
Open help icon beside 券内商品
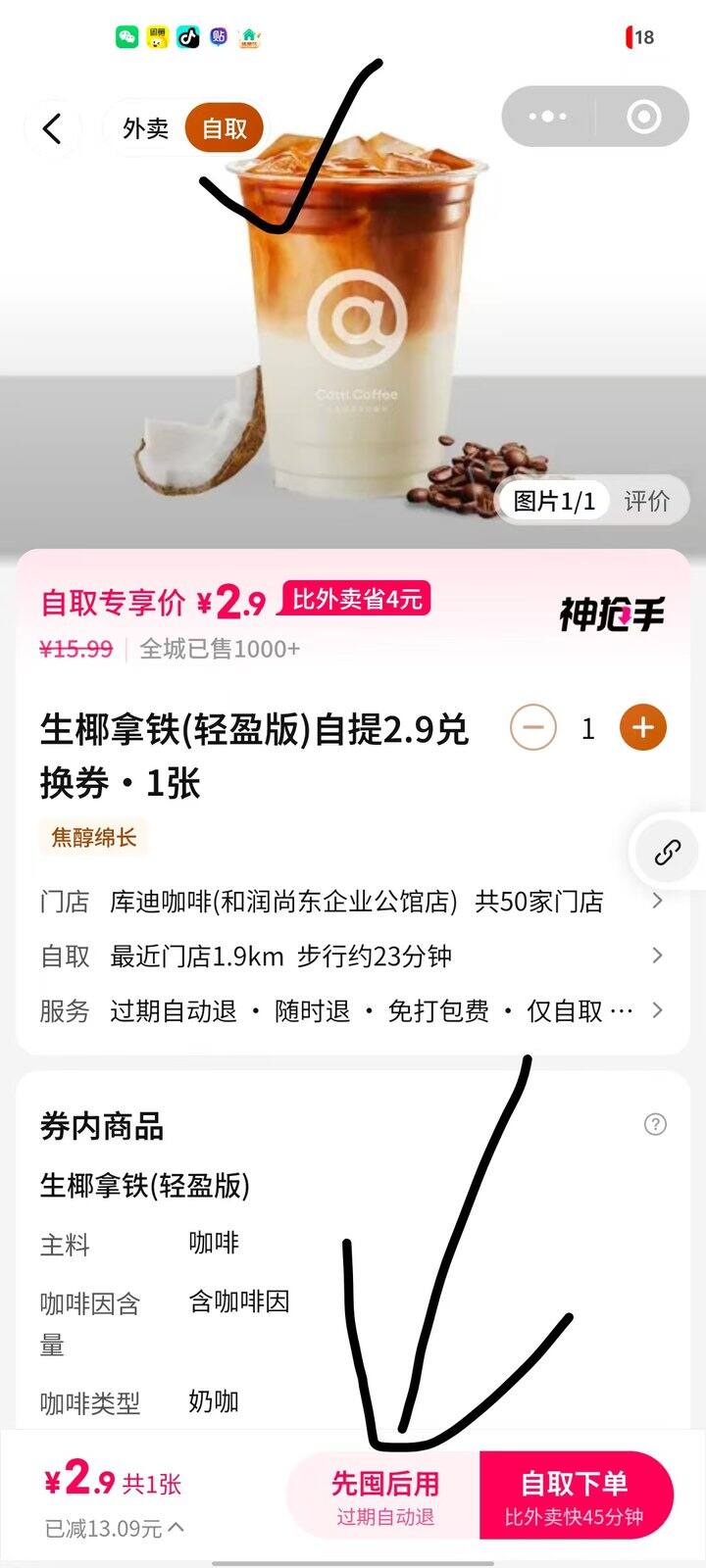[655, 1124]
